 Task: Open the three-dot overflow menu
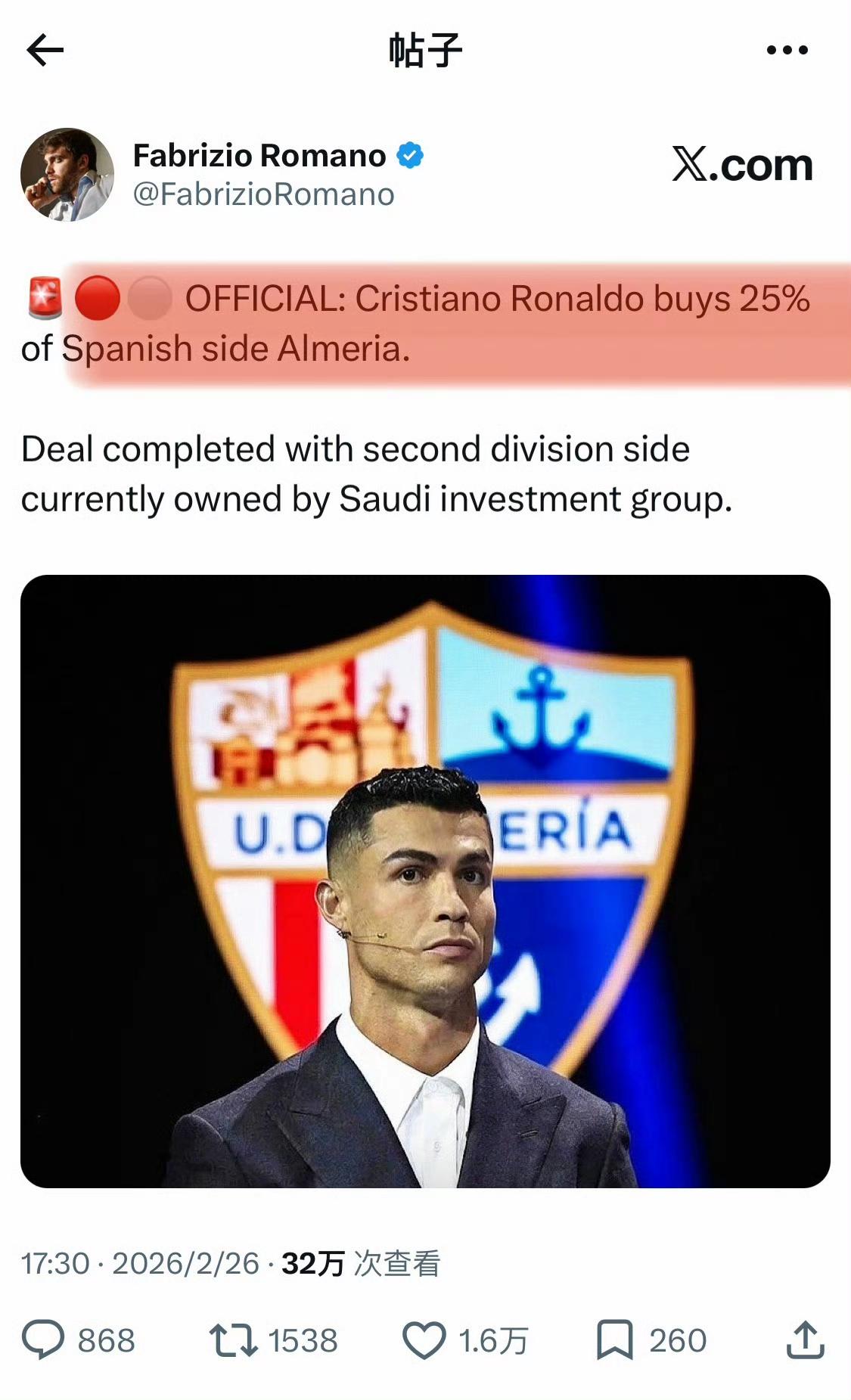787,51
